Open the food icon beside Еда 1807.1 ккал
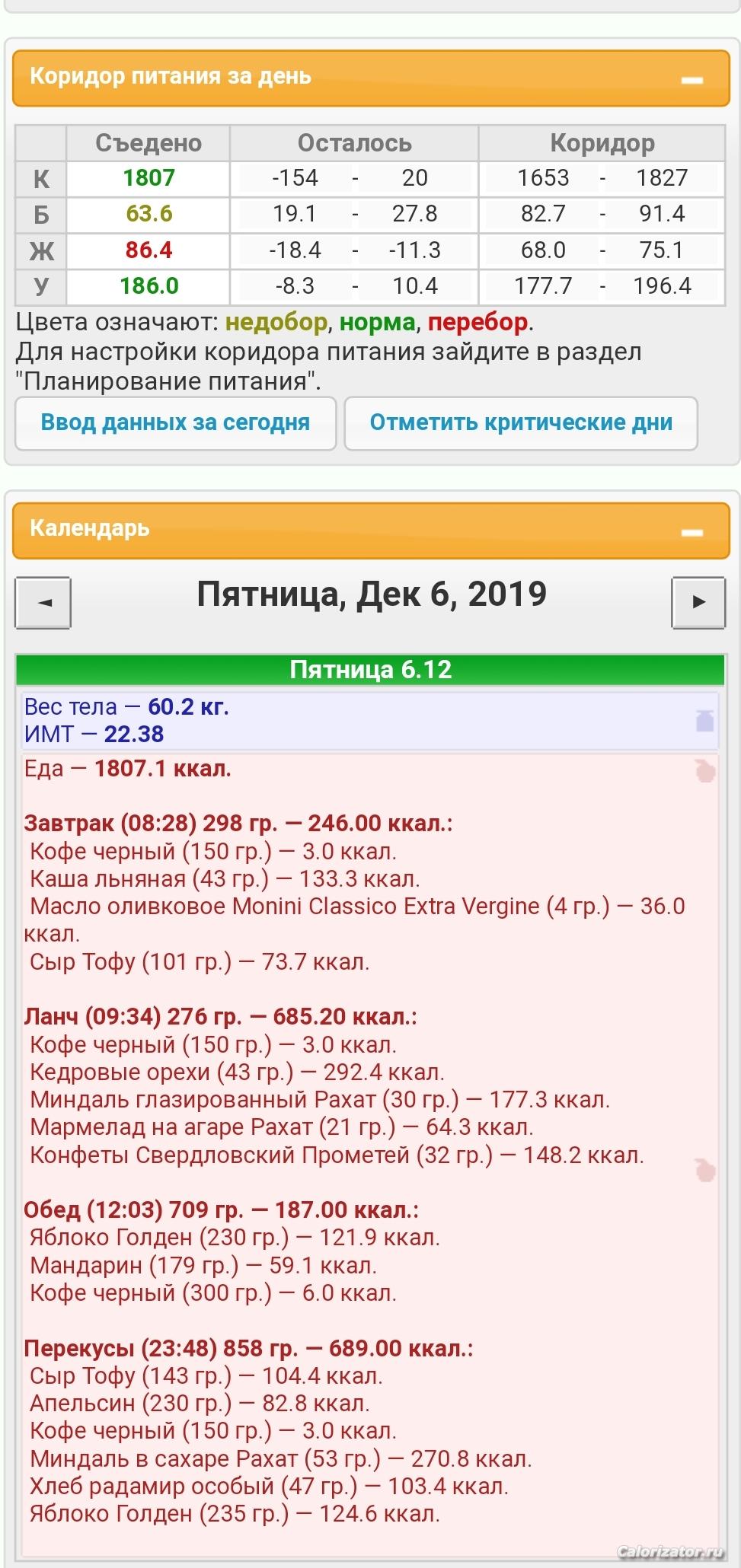Image resolution: width=741 pixels, height=1568 pixels. pos(705,770)
